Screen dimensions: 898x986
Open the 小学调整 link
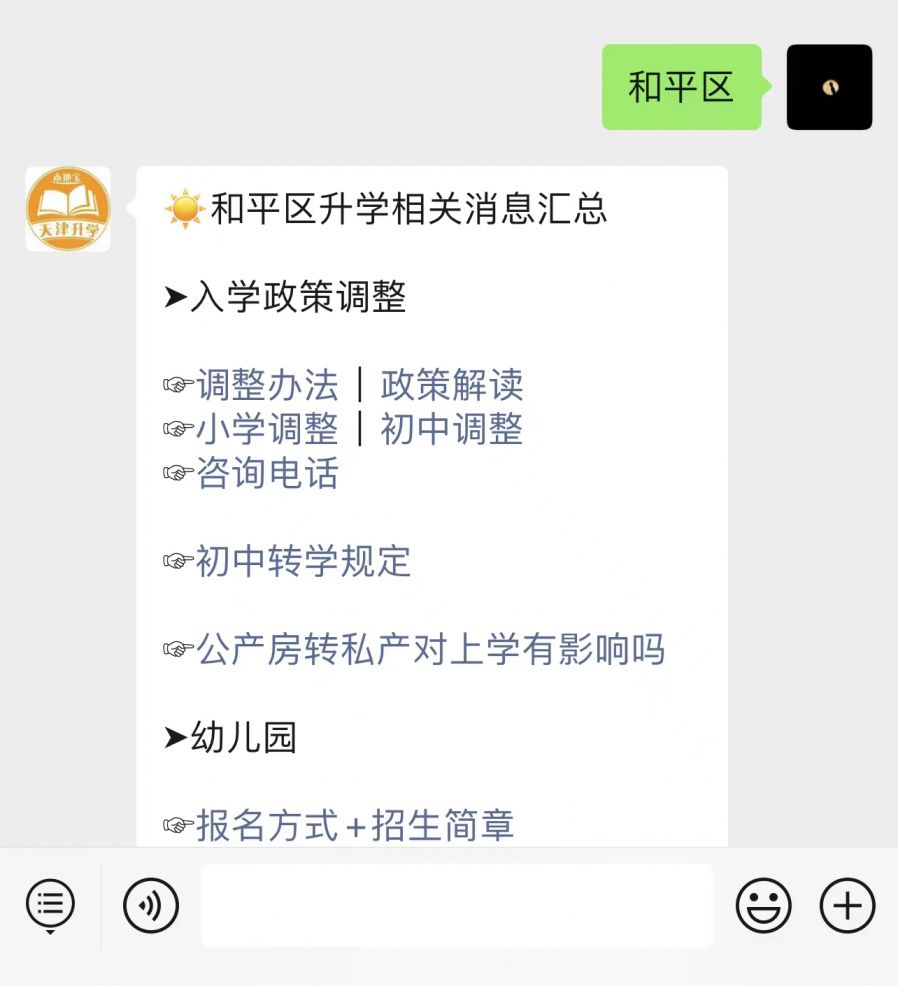pyautogui.click(x=267, y=429)
